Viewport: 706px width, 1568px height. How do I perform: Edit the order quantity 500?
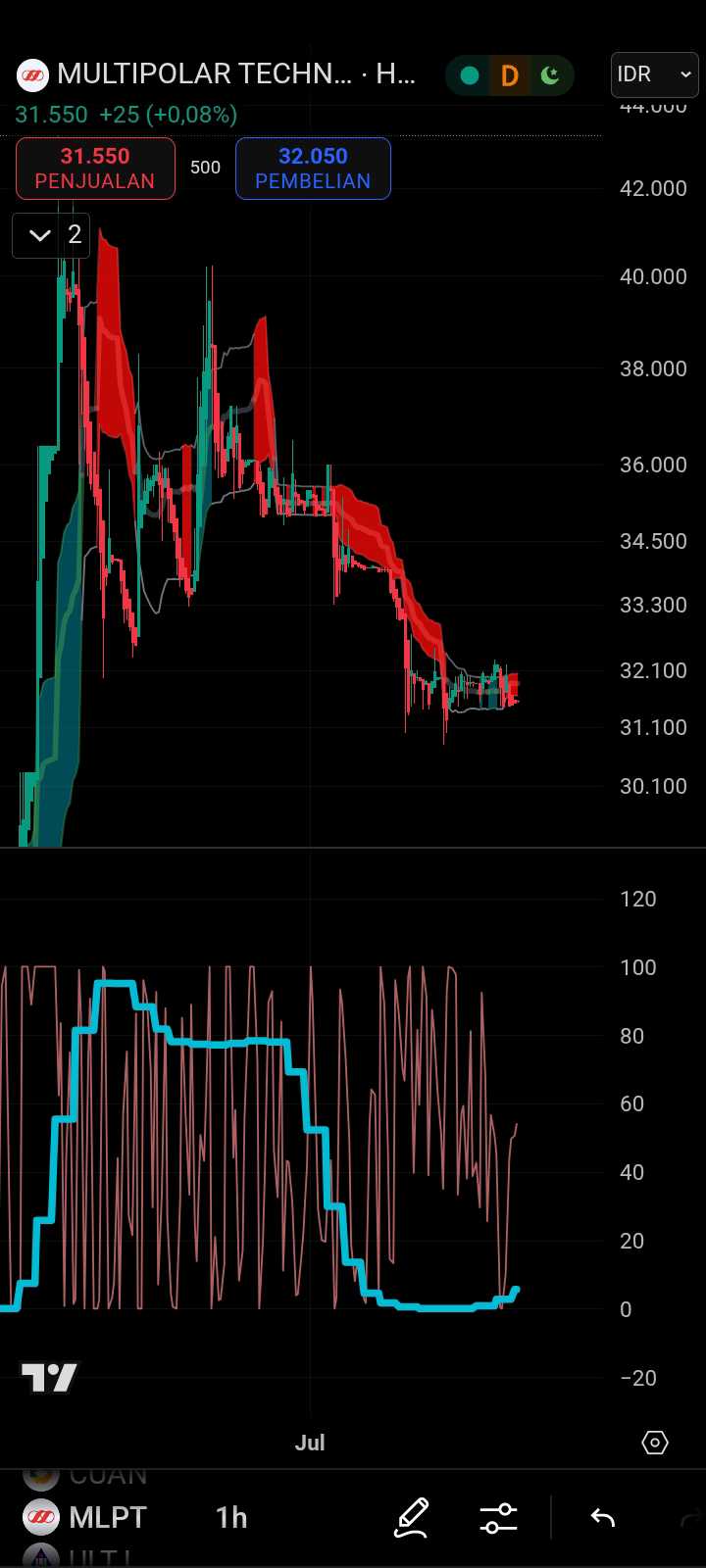(x=205, y=168)
